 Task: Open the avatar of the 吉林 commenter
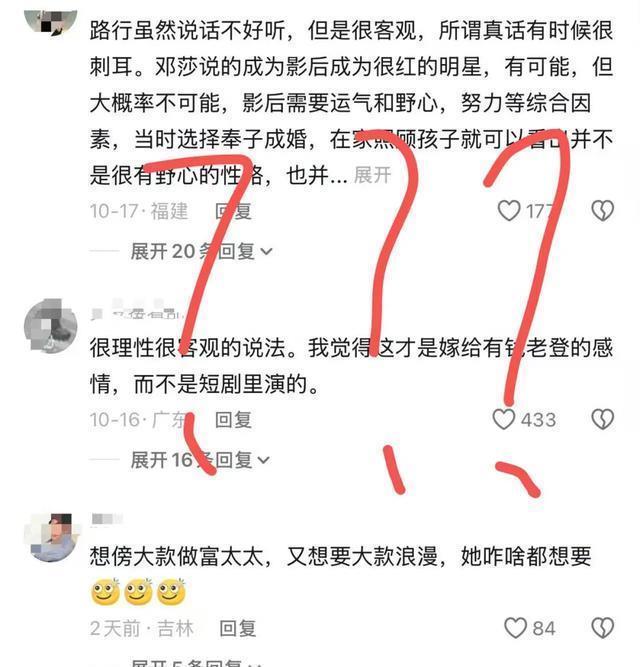pyautogui.click(x=52, y=537)
